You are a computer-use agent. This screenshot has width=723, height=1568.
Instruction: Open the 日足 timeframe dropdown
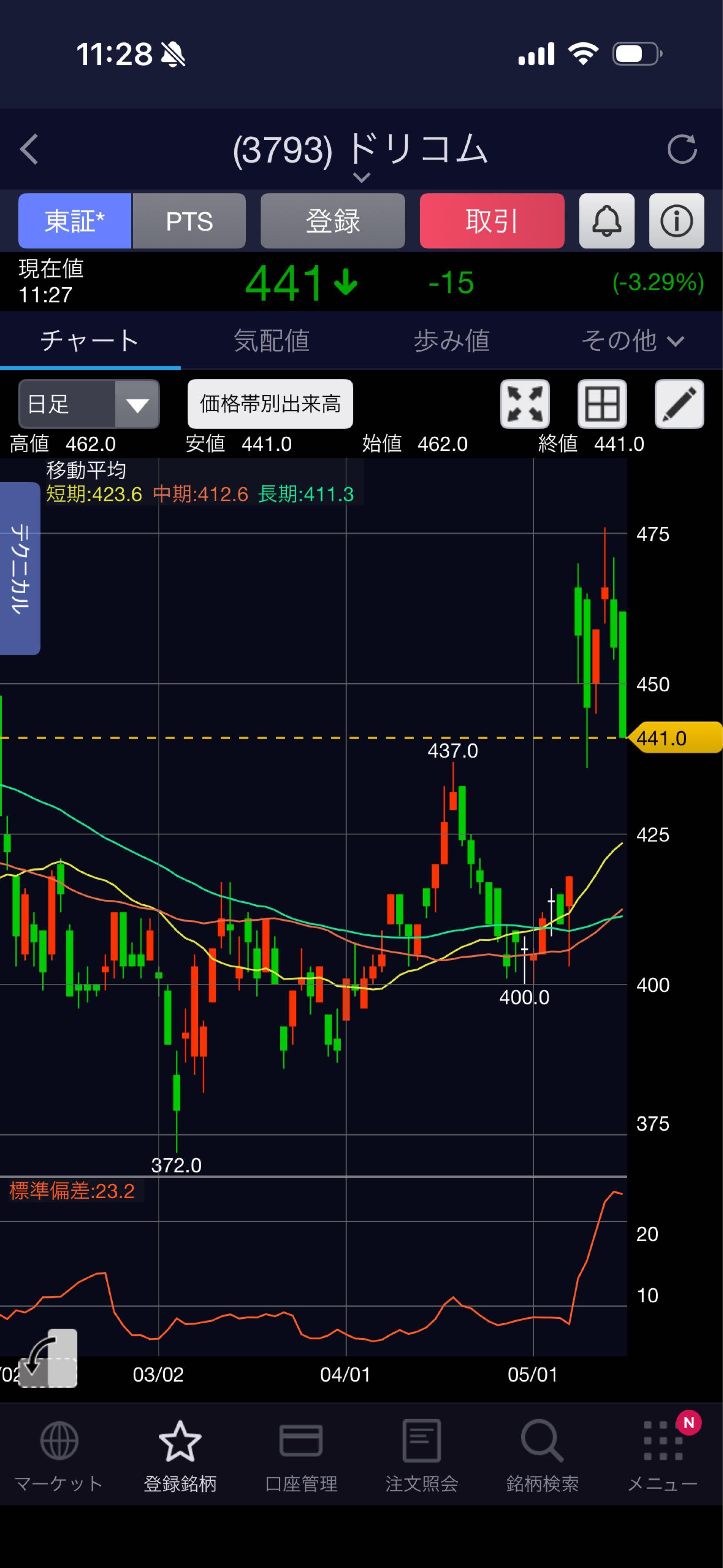click(89, 404)
